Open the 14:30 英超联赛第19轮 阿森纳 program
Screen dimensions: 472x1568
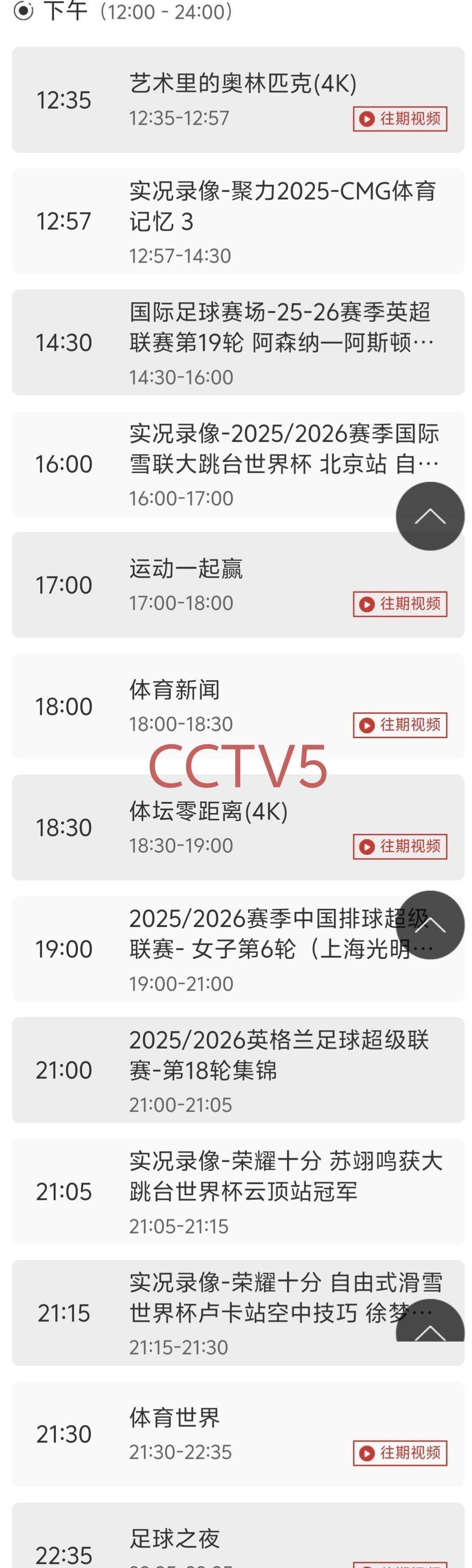237,343
